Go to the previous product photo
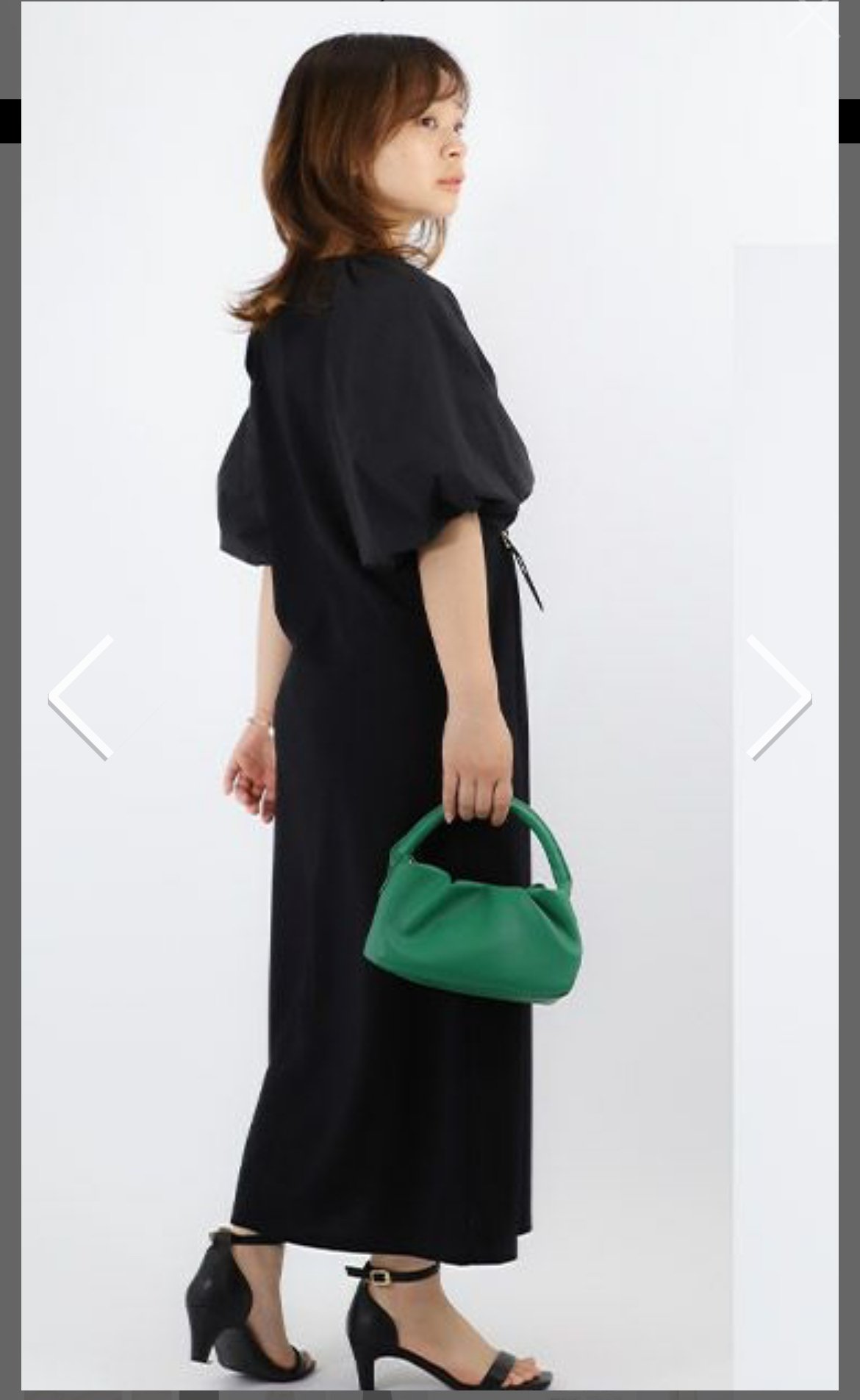The width and height of the screenshot is (860, 1400). 81,697
